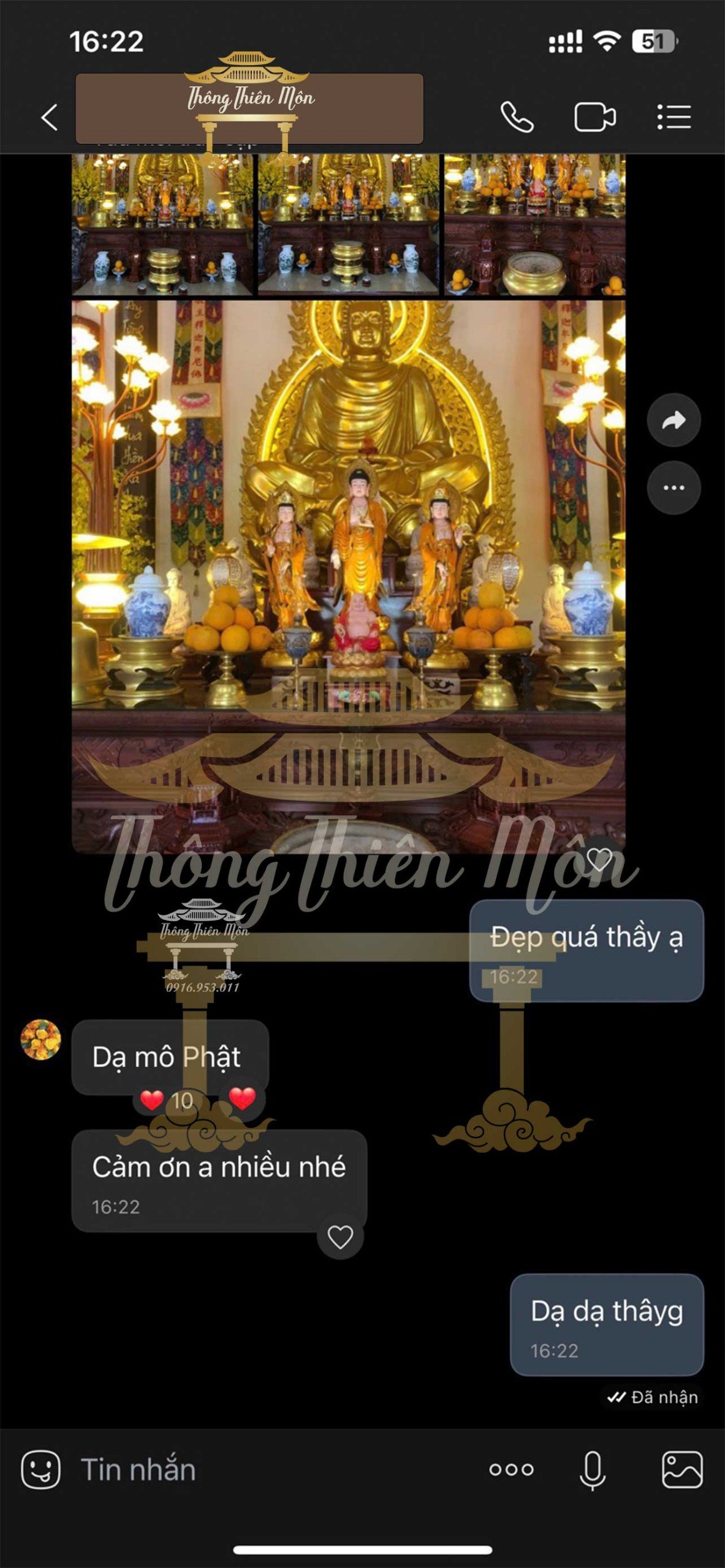The image size is (725, 1568).
Task: Open the sender's avatar beside "Dạ mô Phật"
Action: click(41, 1039)
